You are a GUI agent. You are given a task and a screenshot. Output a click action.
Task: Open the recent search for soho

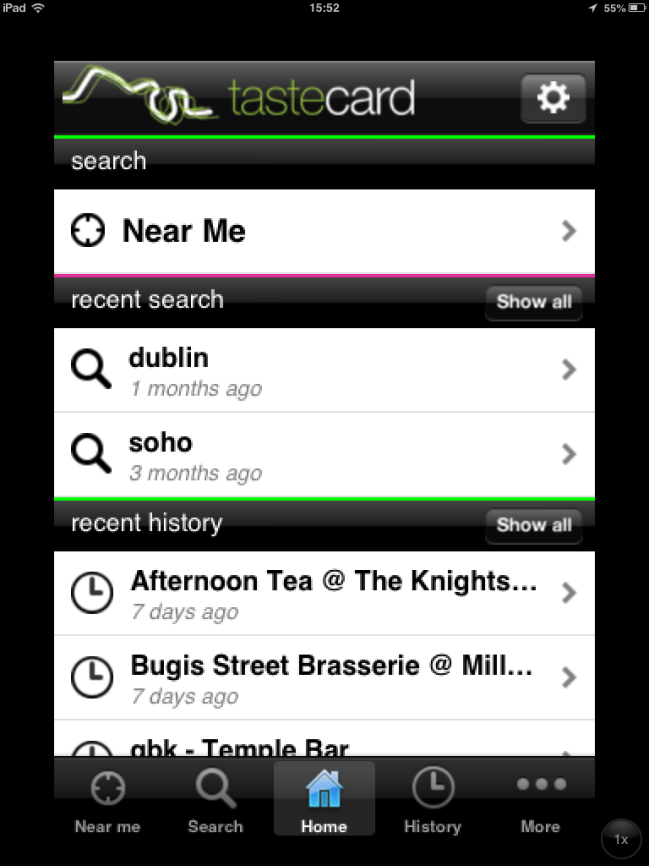tap(324, 455)
